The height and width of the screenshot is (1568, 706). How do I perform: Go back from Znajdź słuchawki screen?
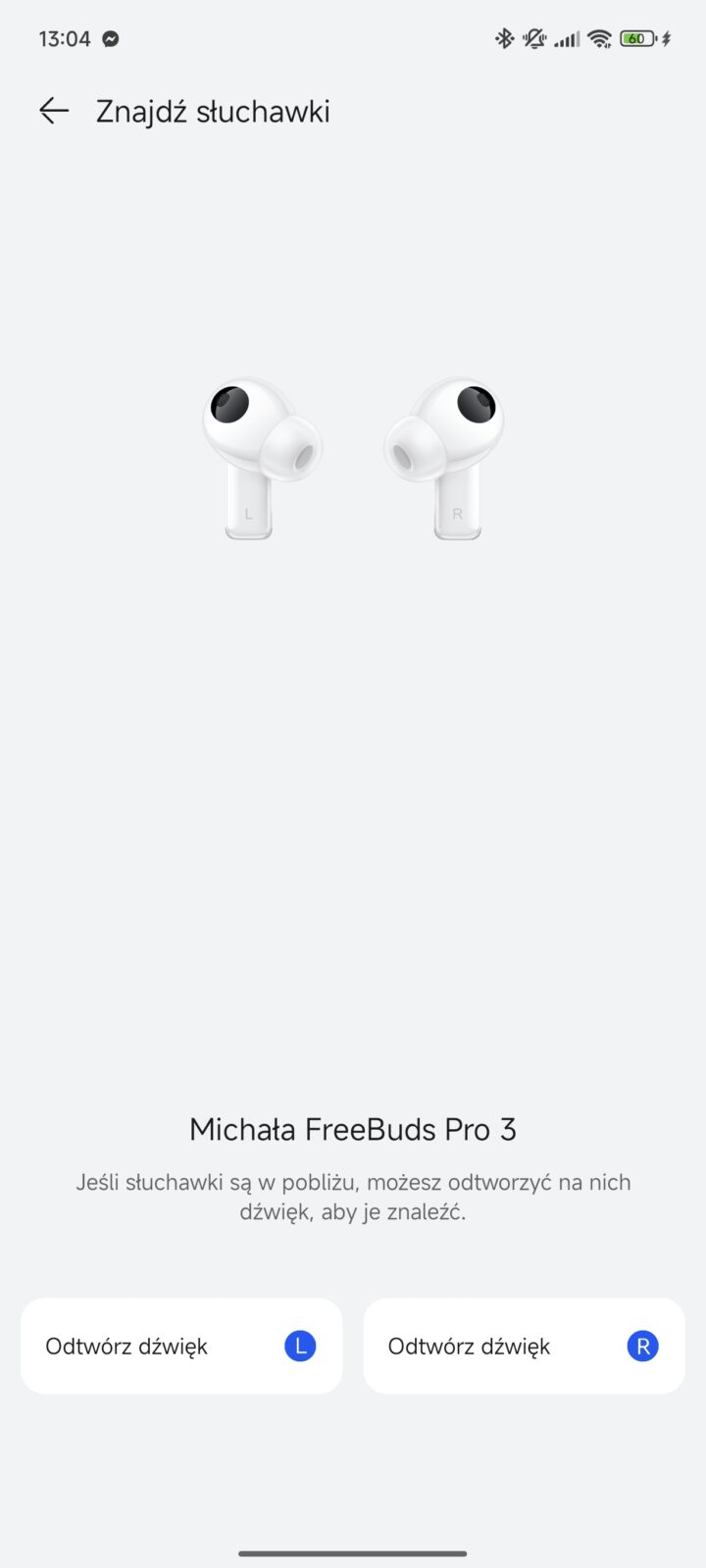(54, 111)
